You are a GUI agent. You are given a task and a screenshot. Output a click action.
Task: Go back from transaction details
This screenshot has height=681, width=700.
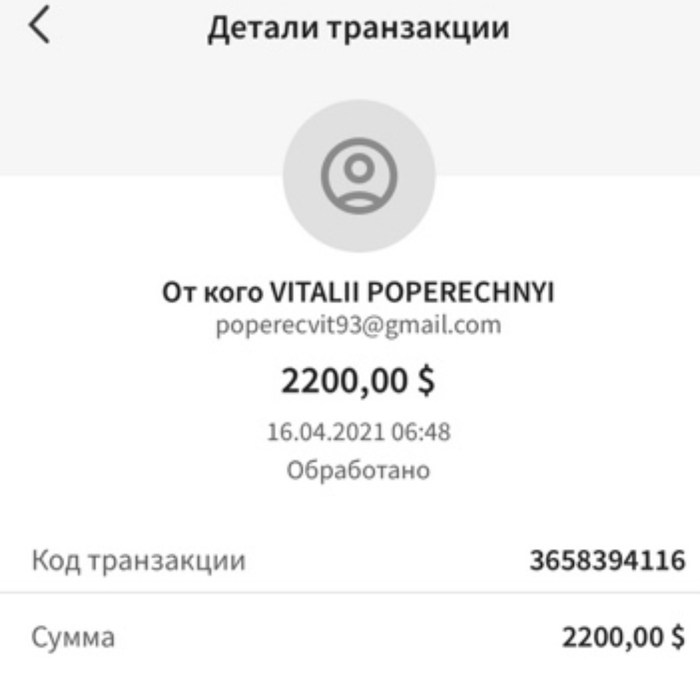[x=39, y=26]
